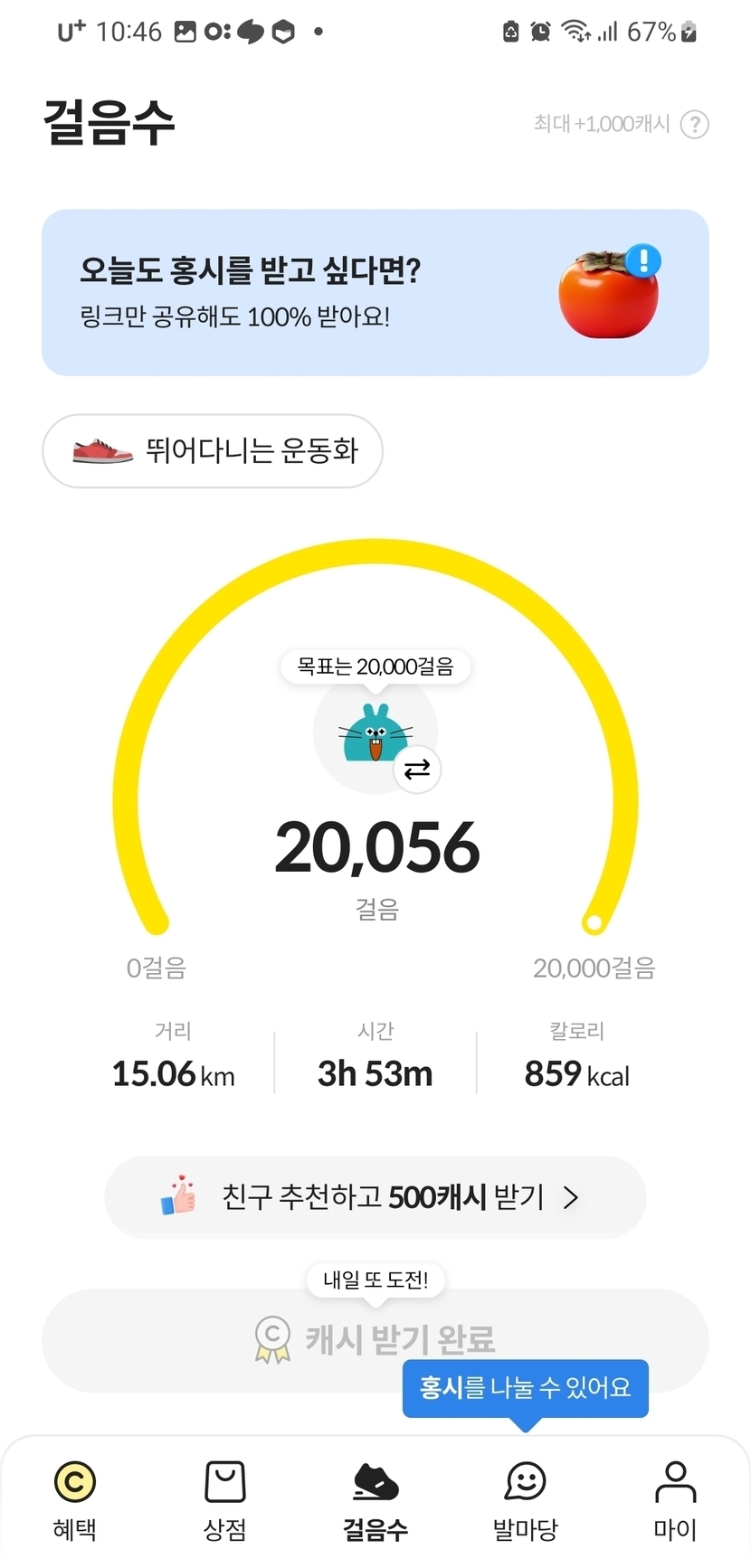The height and width of the screenshot is (1568, 751).
Task: Open the 홍시 link-sharing banner
Action: [x=375, y=292]
